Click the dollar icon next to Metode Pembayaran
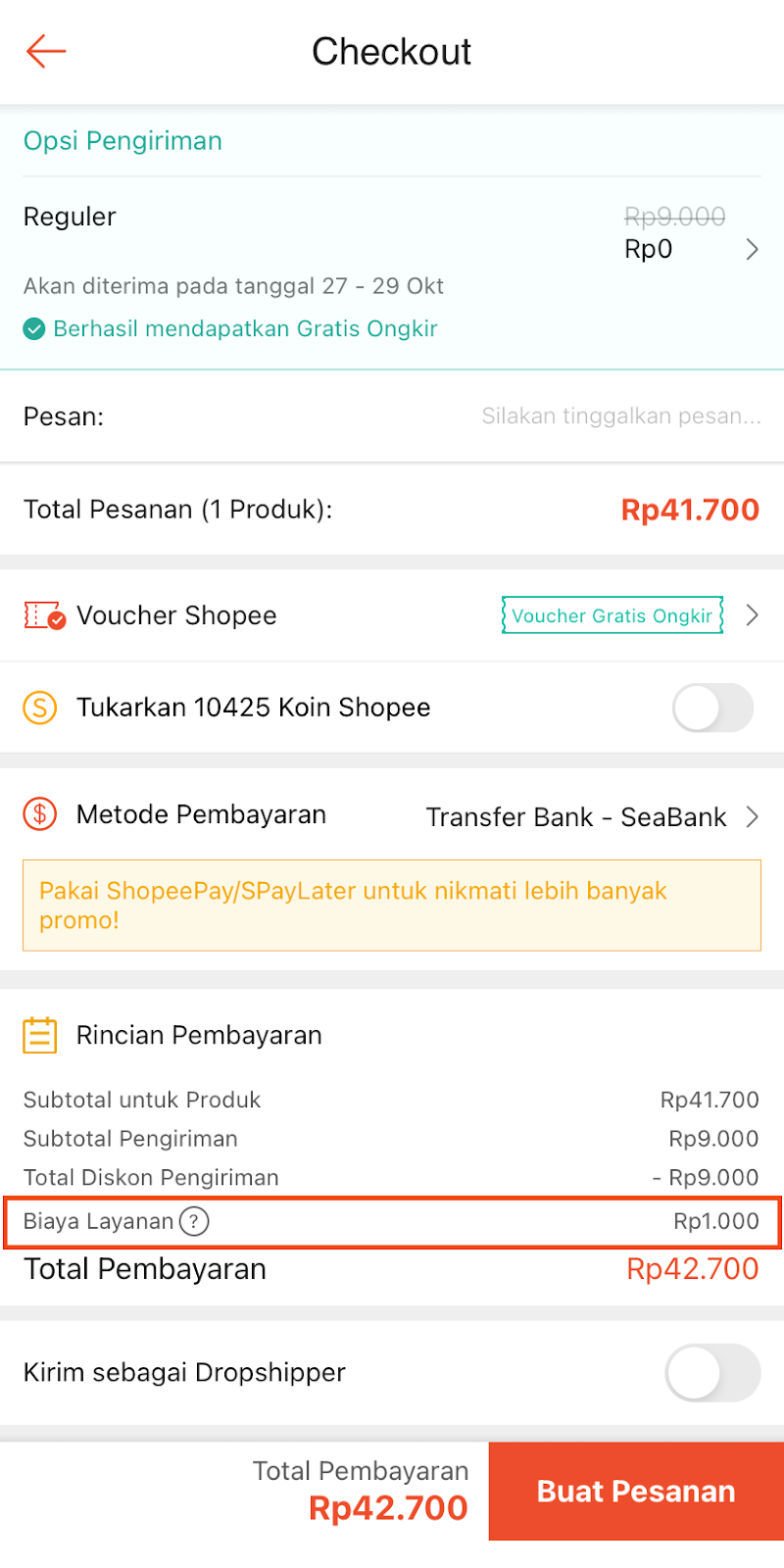The height and width of the screenshot is (1568, 784). [x=38, y=813]
